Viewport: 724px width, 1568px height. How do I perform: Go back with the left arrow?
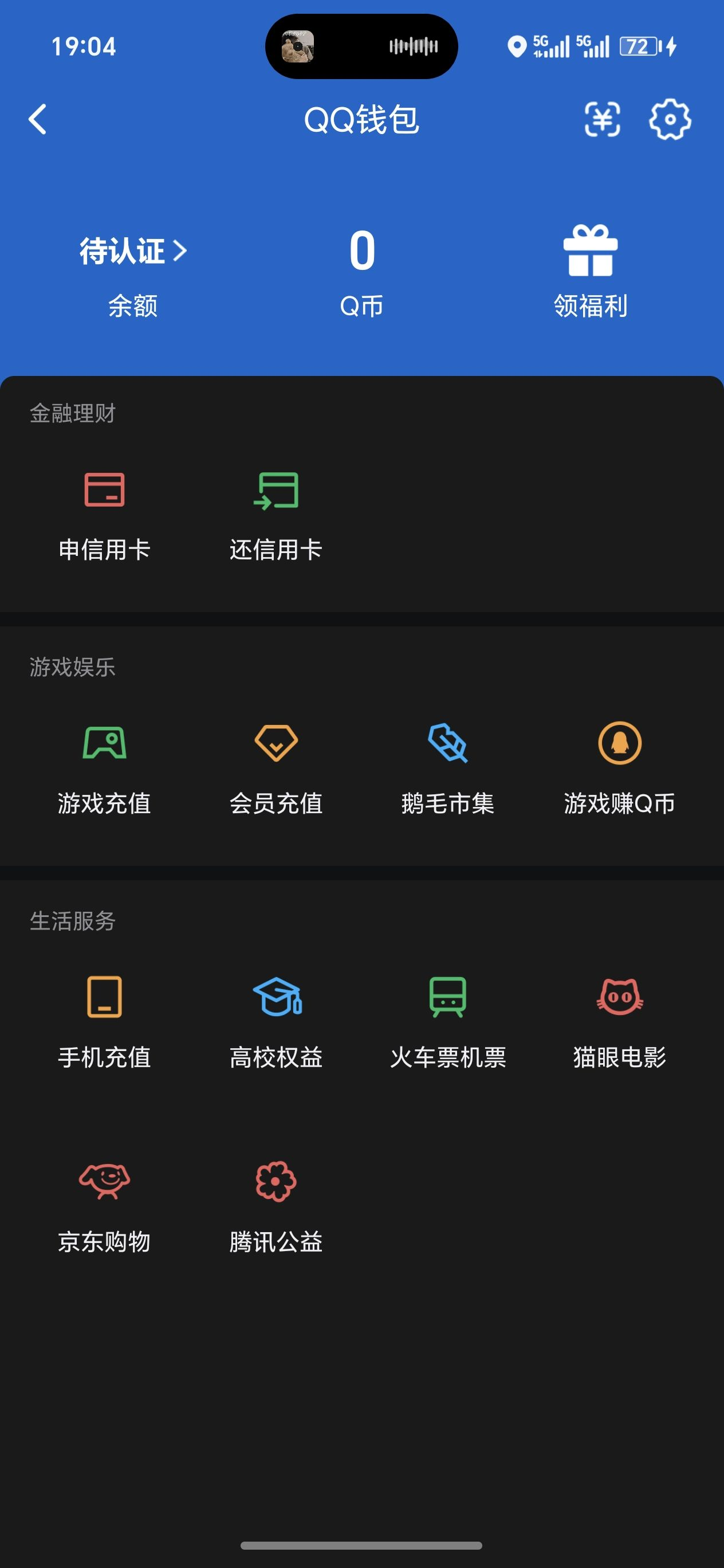coord(37,119)
